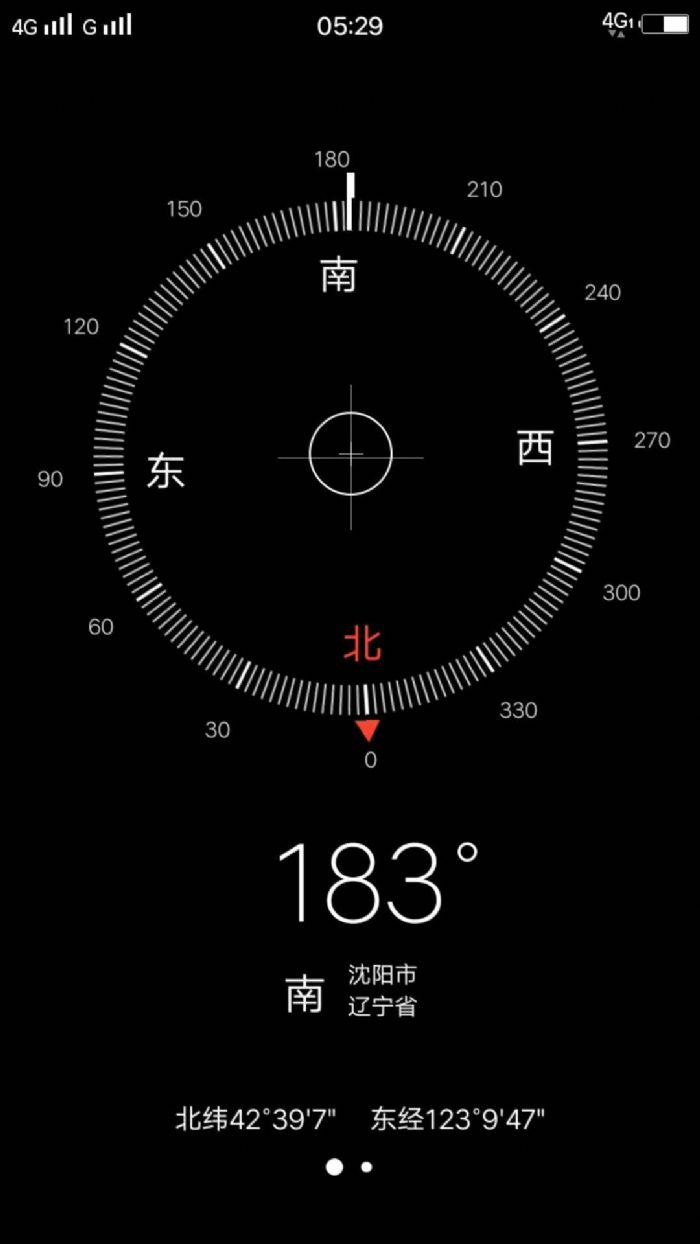Tap the second page indicator dot
The image size is (700, 1244).
tap(367, 1167)
